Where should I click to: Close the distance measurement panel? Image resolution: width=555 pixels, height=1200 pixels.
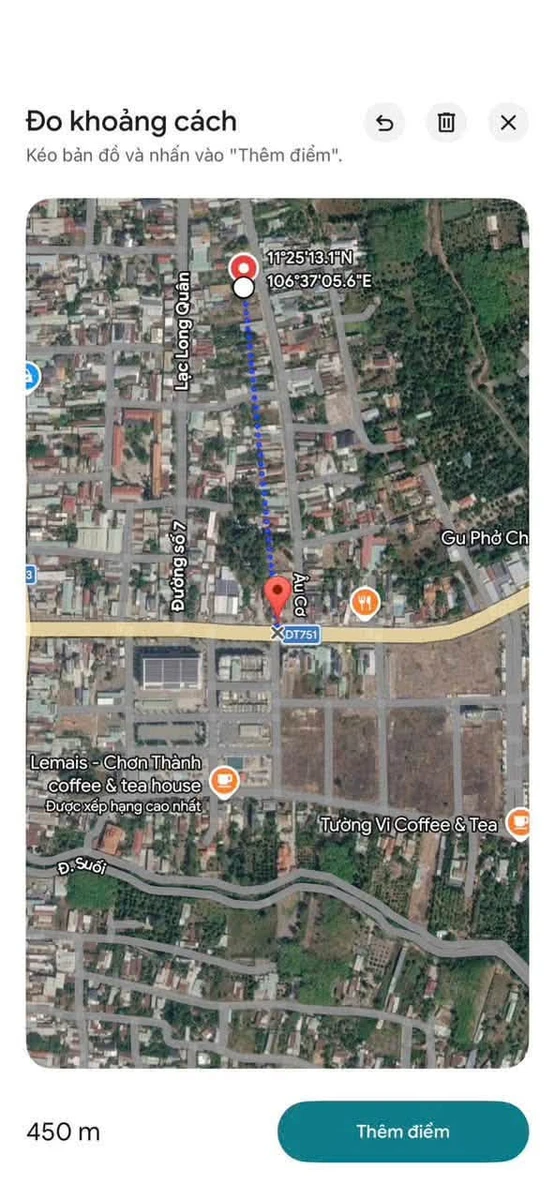tap(508, 123)
